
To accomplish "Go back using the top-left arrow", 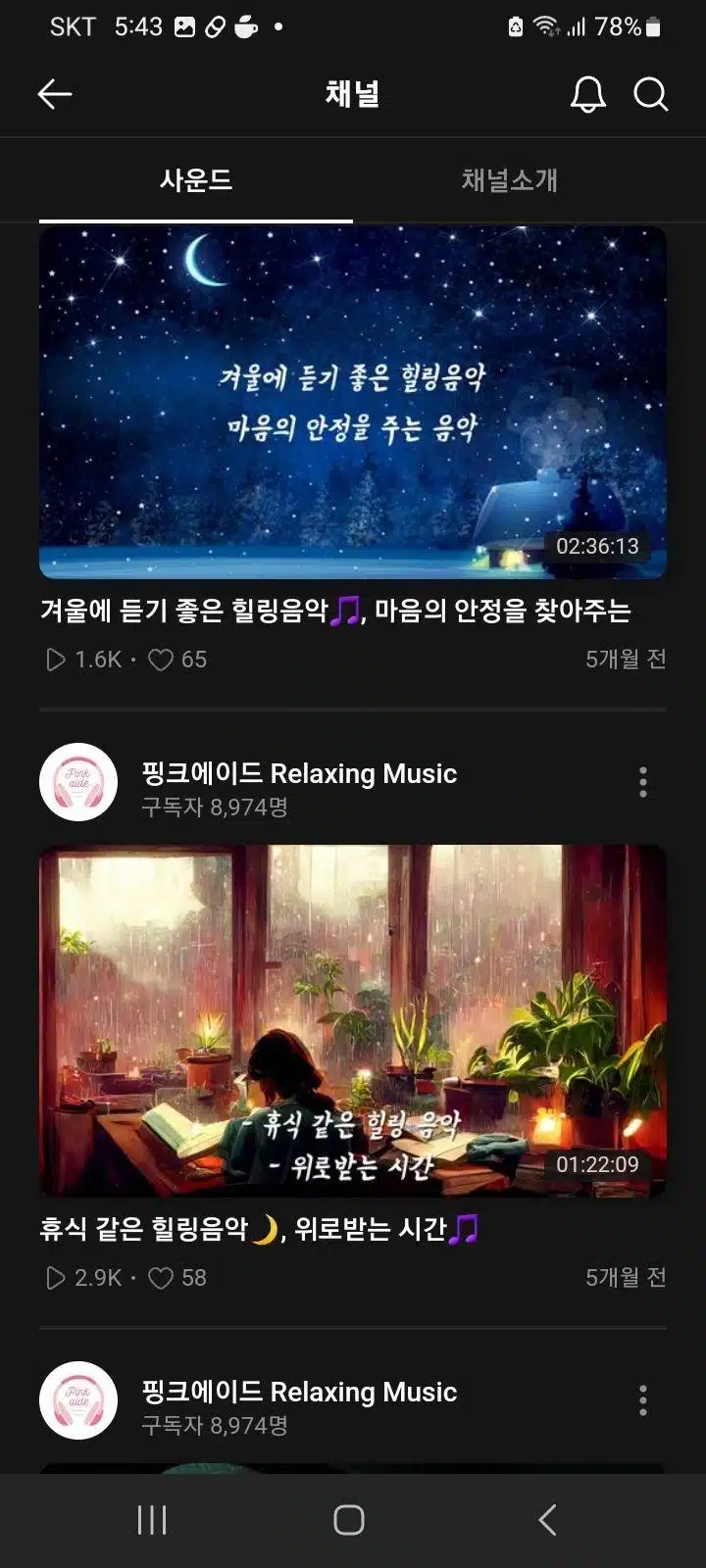I will pos(55,94).
